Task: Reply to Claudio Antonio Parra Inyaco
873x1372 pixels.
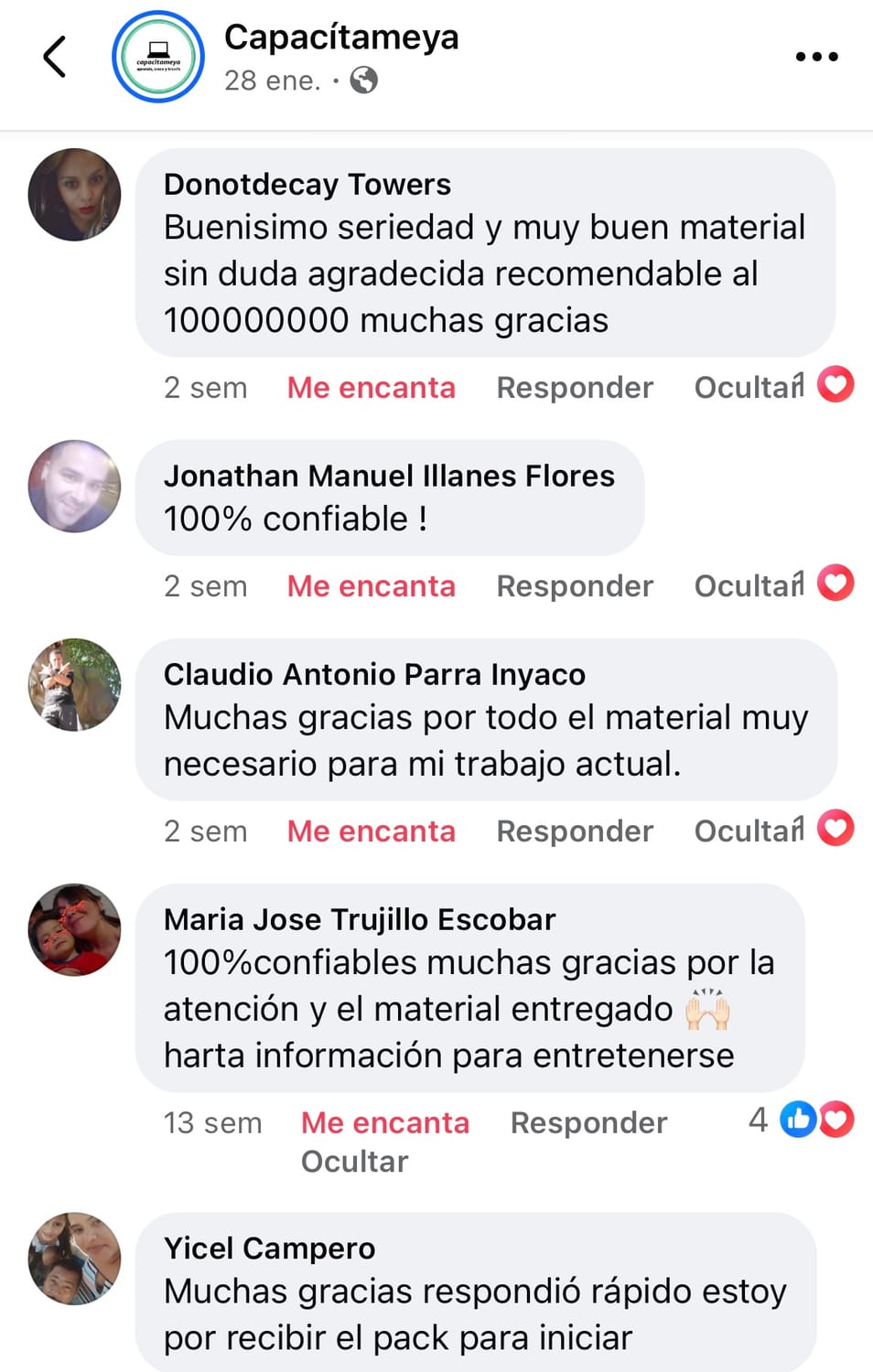Action: pyautogui.click(x=575, y=831)
